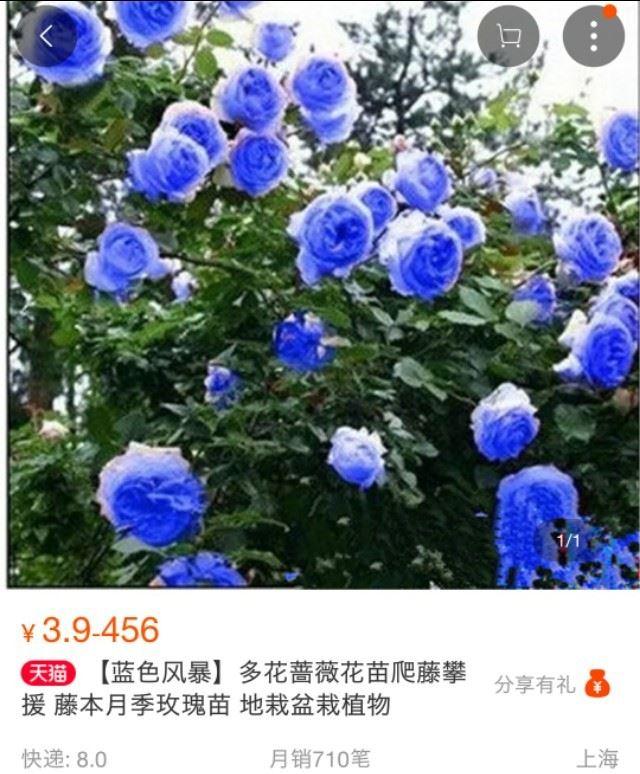The width and height of the screenshot is (640, 774).
Task: Go back using the top-left arrow
Action: (46, 37)
